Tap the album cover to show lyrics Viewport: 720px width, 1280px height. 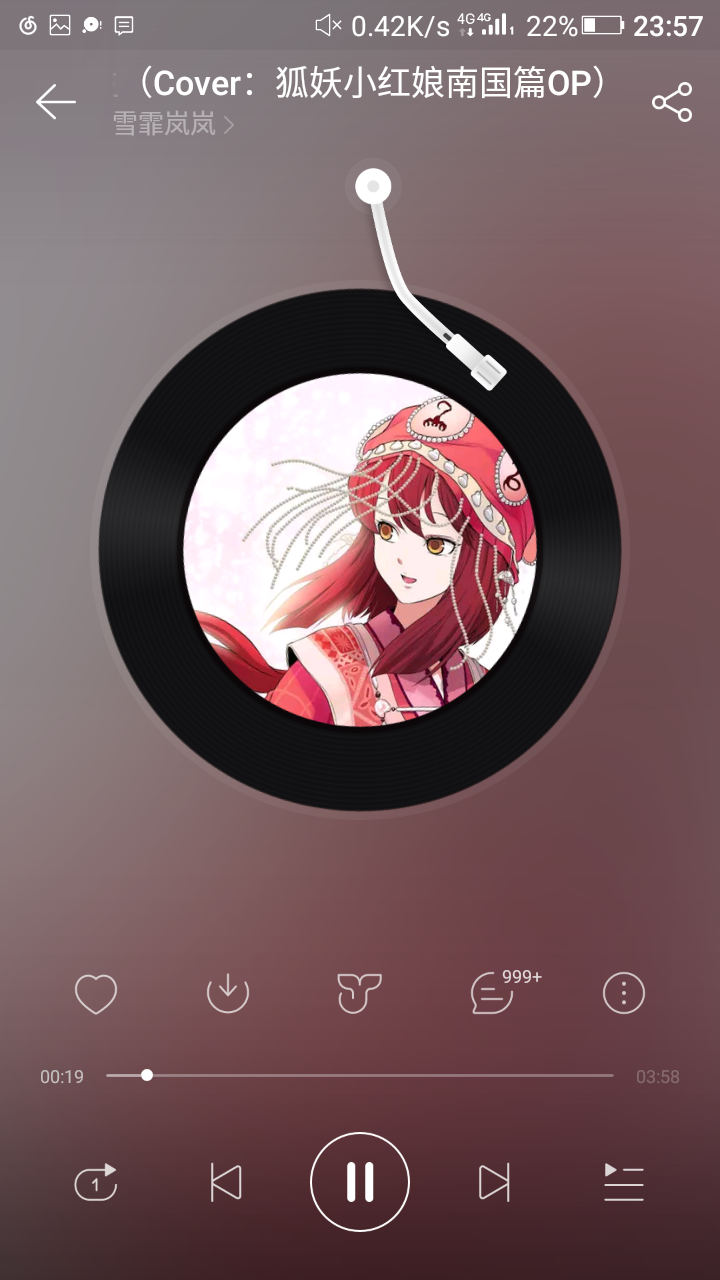point(360,550)
